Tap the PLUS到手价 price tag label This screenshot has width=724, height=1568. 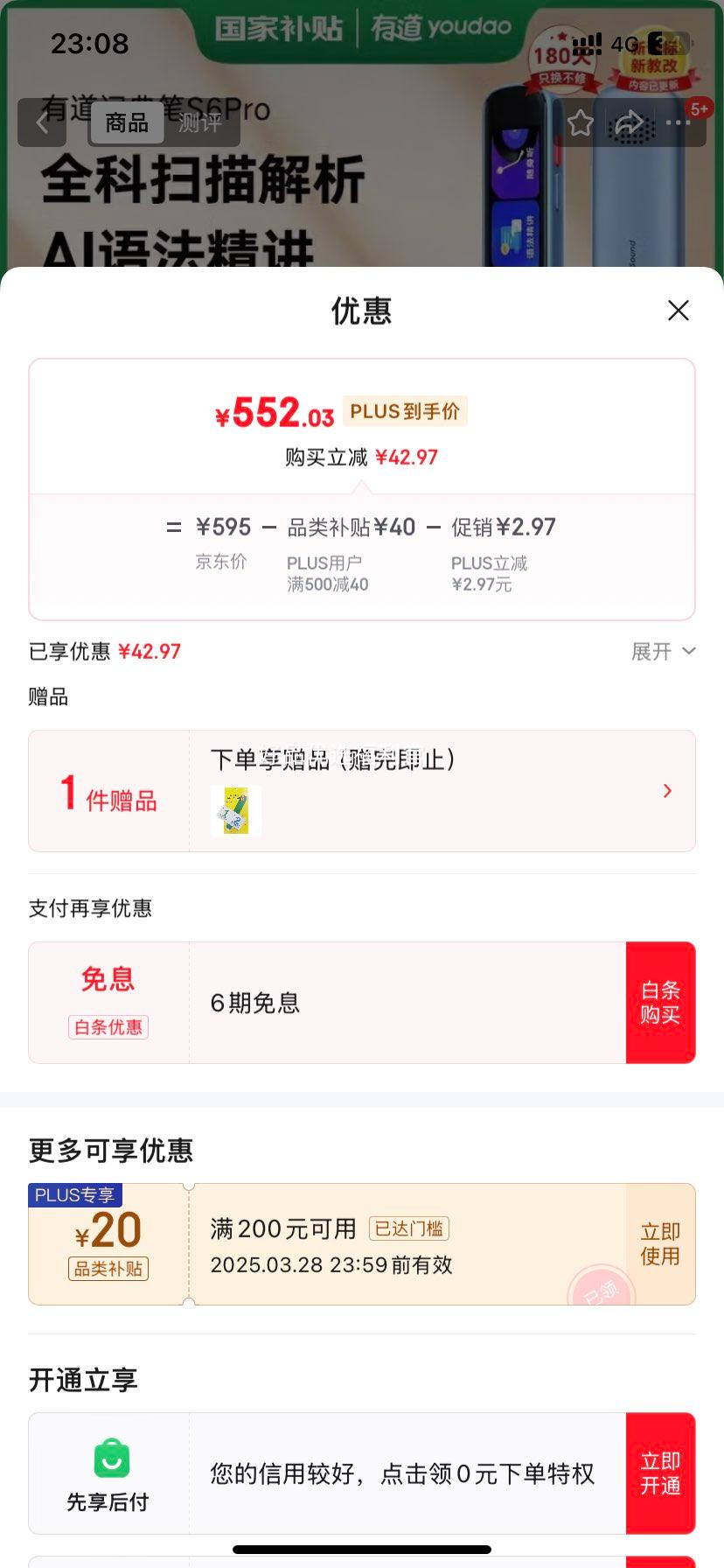pyautogui.click(x=405, y=410)
